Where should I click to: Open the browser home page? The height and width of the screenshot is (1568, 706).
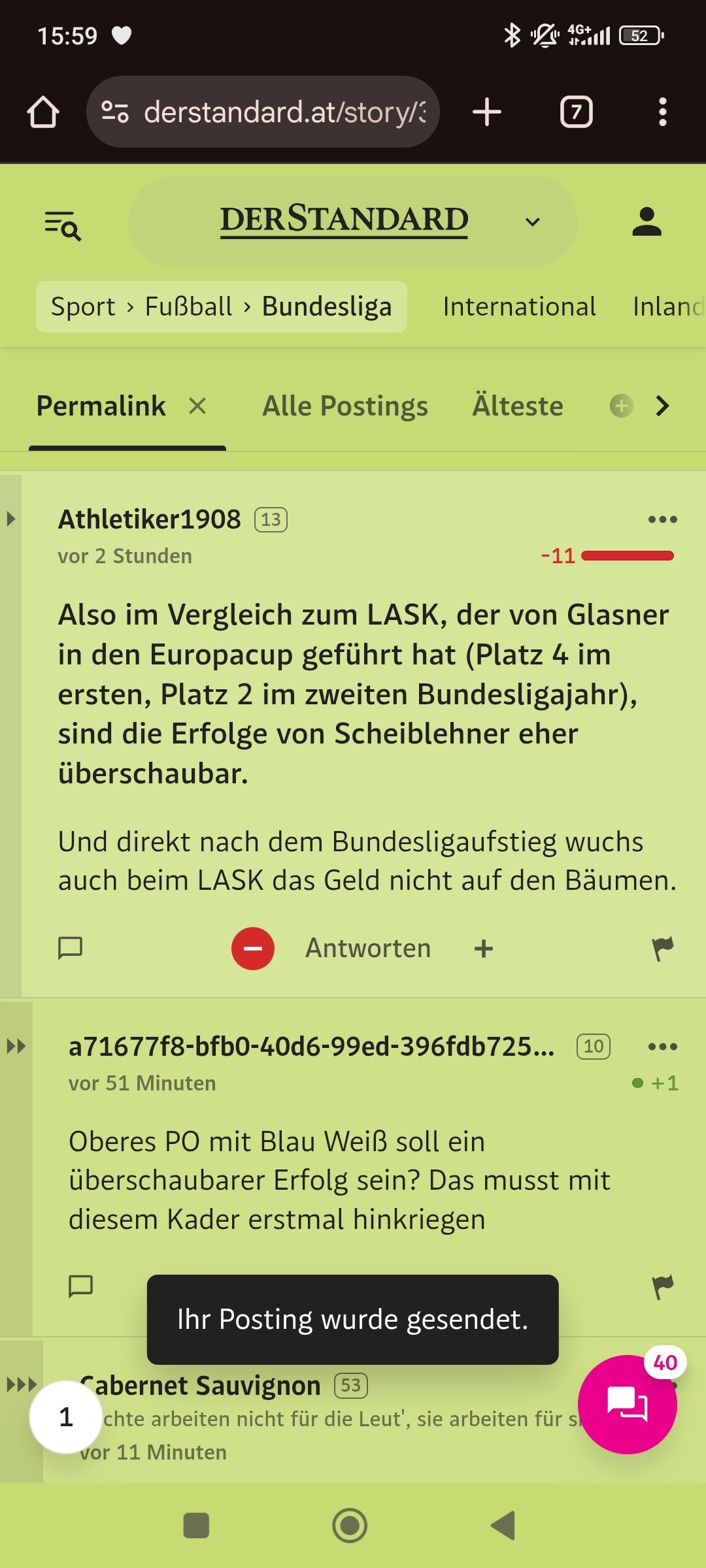43,112
